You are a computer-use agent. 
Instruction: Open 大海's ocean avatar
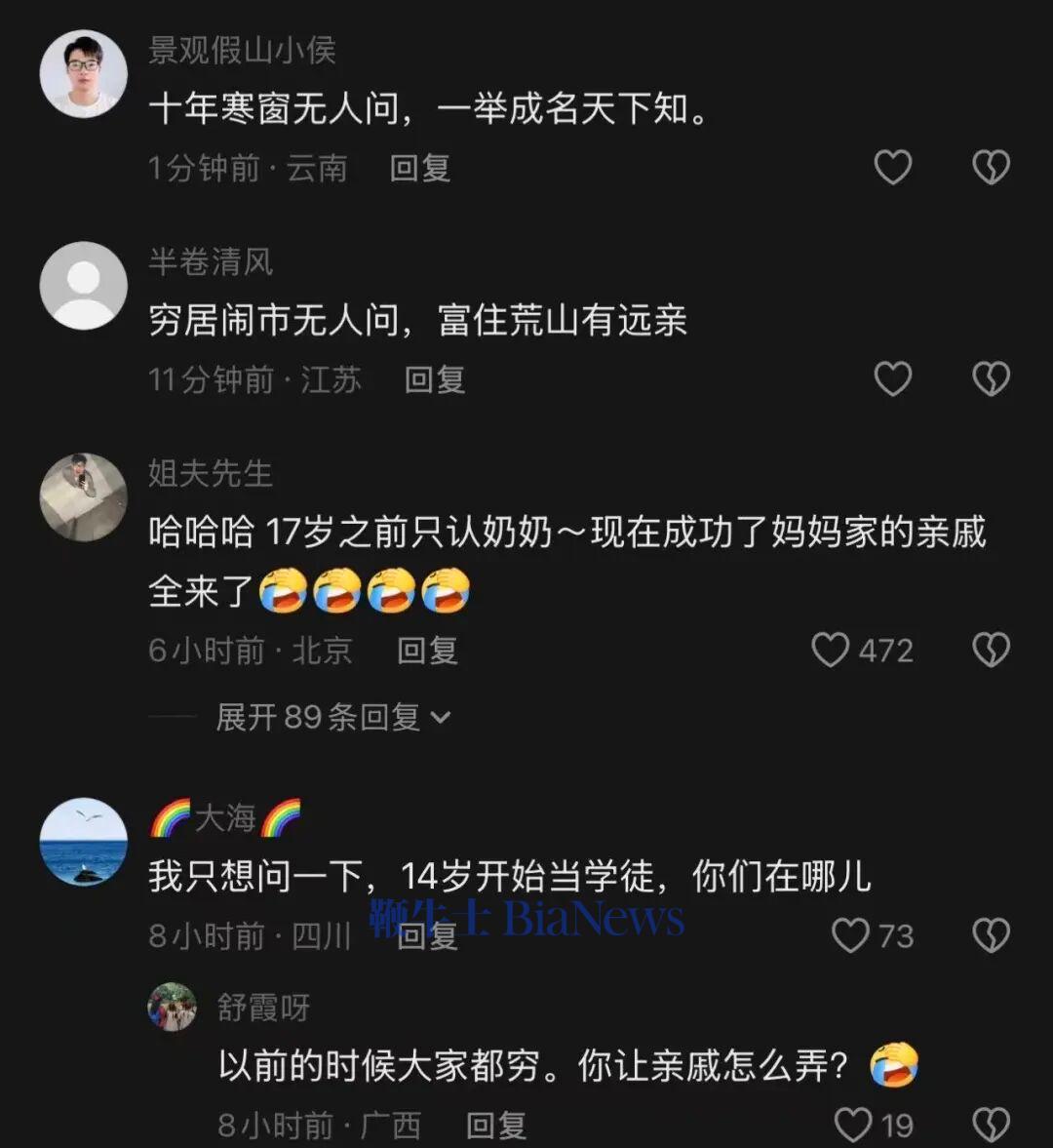[x=84, y=842]
